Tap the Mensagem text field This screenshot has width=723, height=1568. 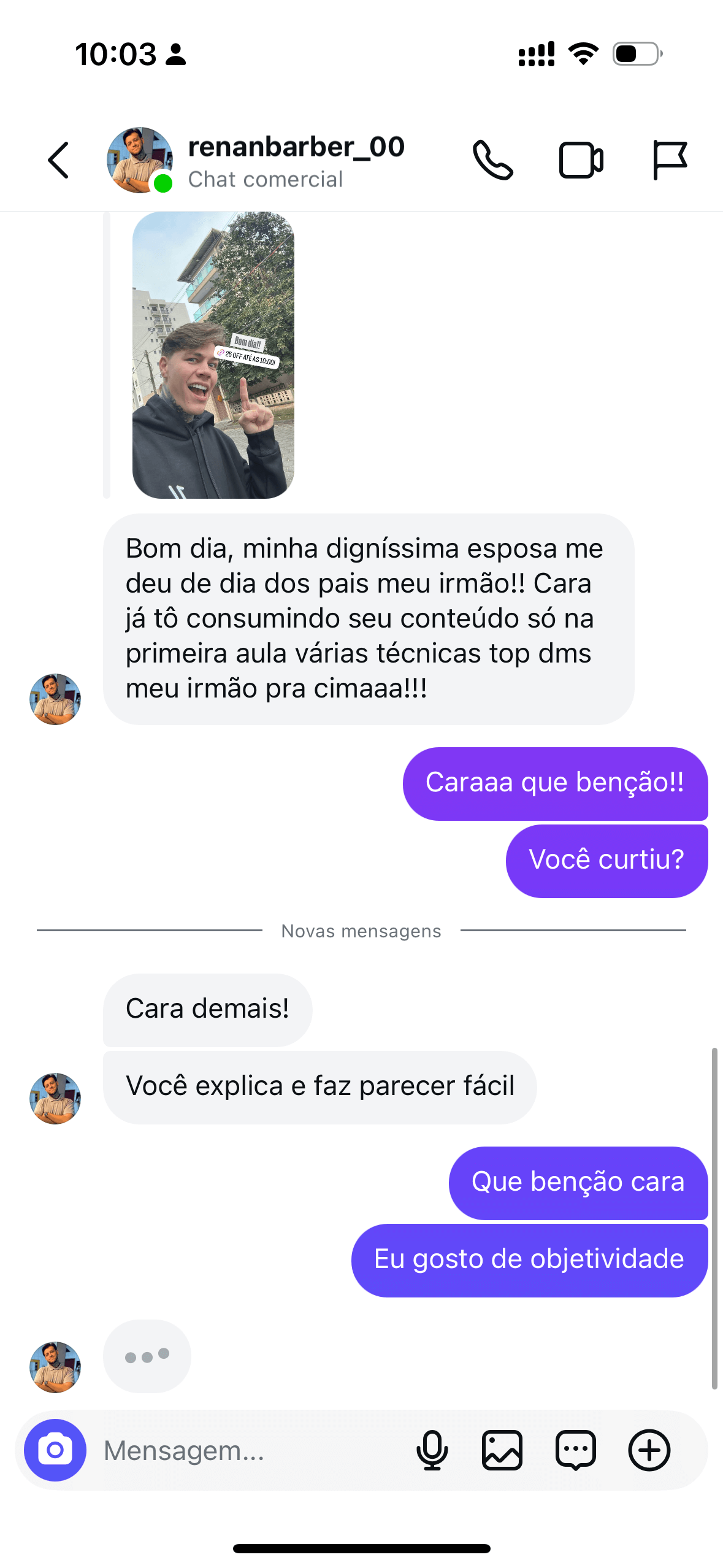[x=245, y=1450]
